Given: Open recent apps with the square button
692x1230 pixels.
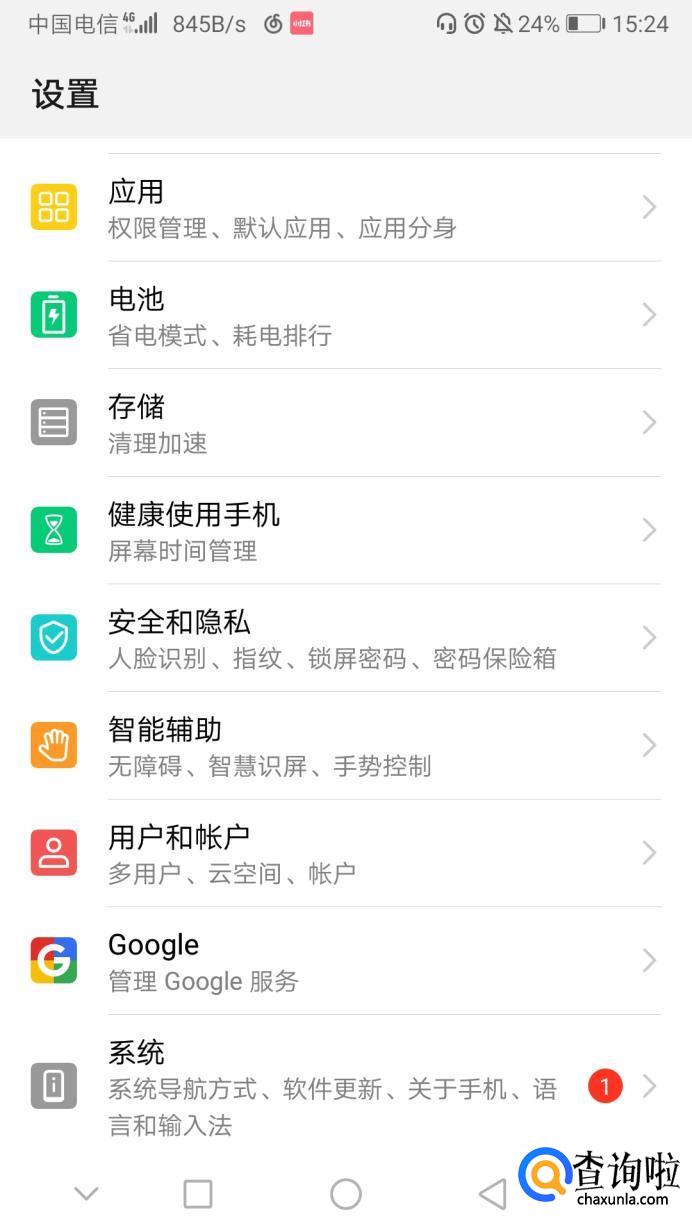Looking at the screenshot, I should [x=198, y=1193].
